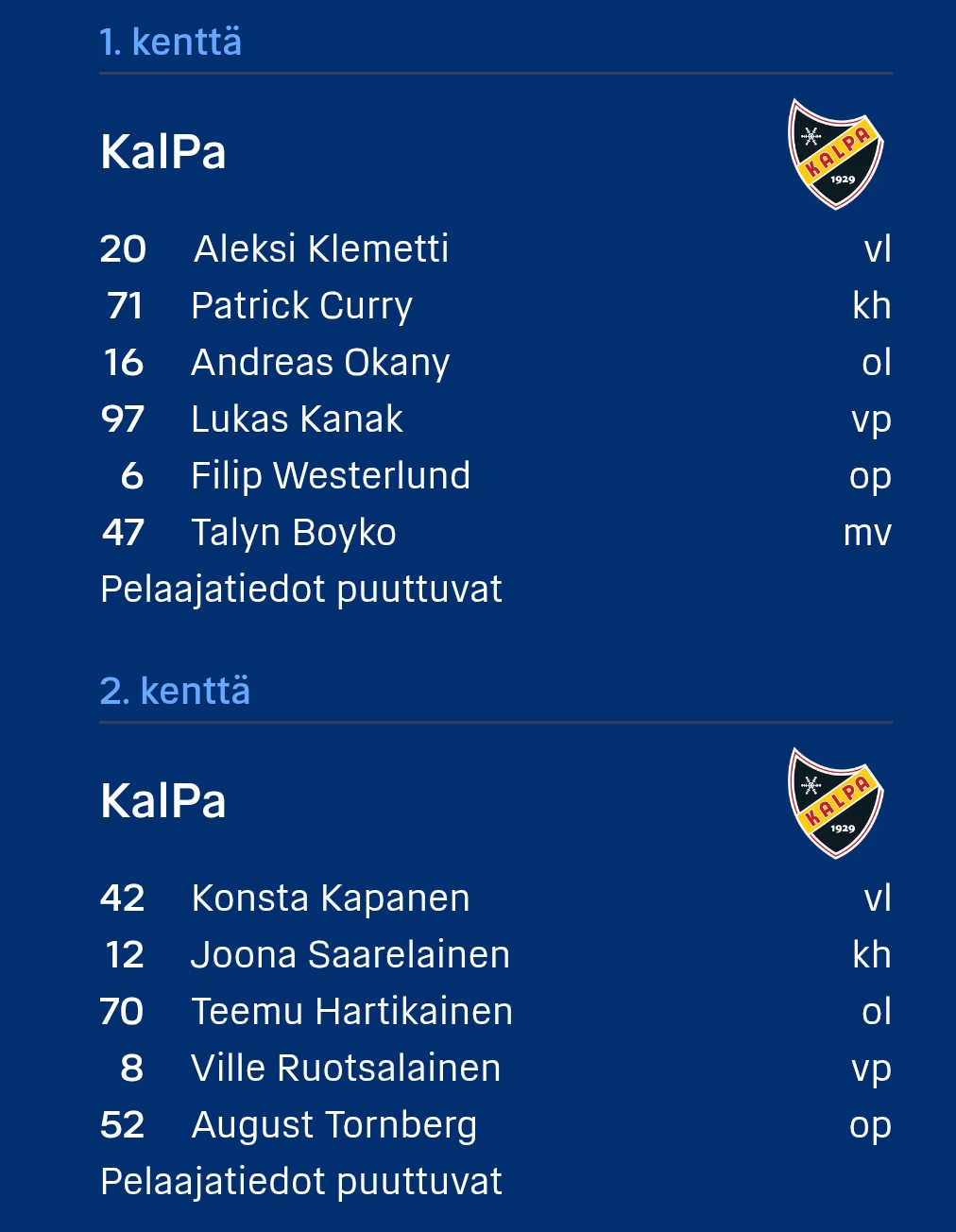Tap goalie Talyn Boyko

(x=294, y=533)
